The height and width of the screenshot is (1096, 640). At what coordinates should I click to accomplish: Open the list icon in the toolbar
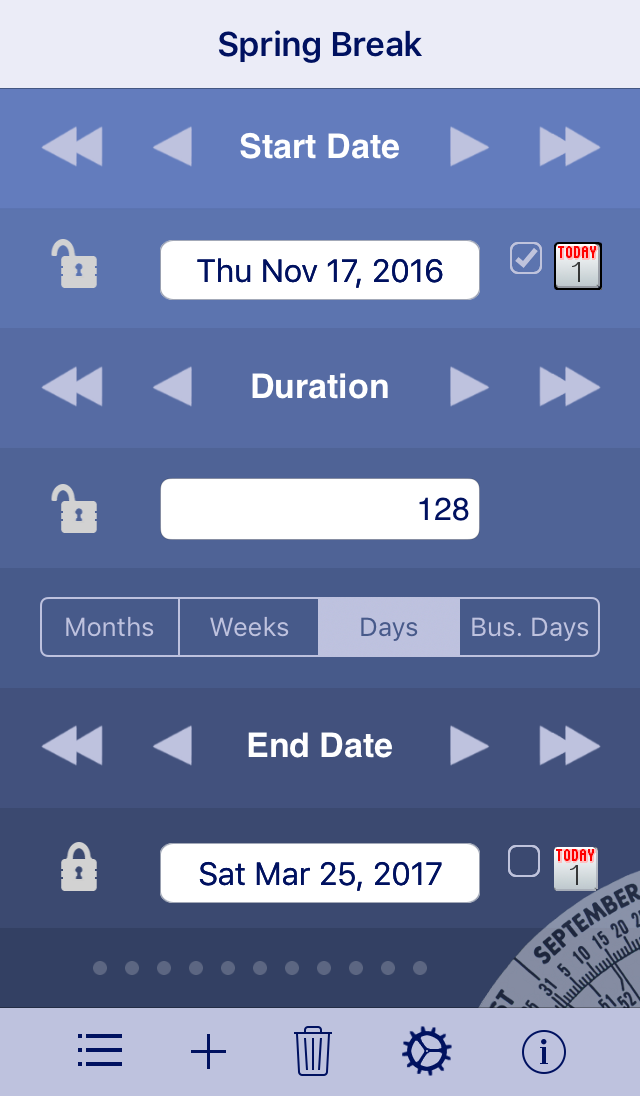(x=100, y=1051)
